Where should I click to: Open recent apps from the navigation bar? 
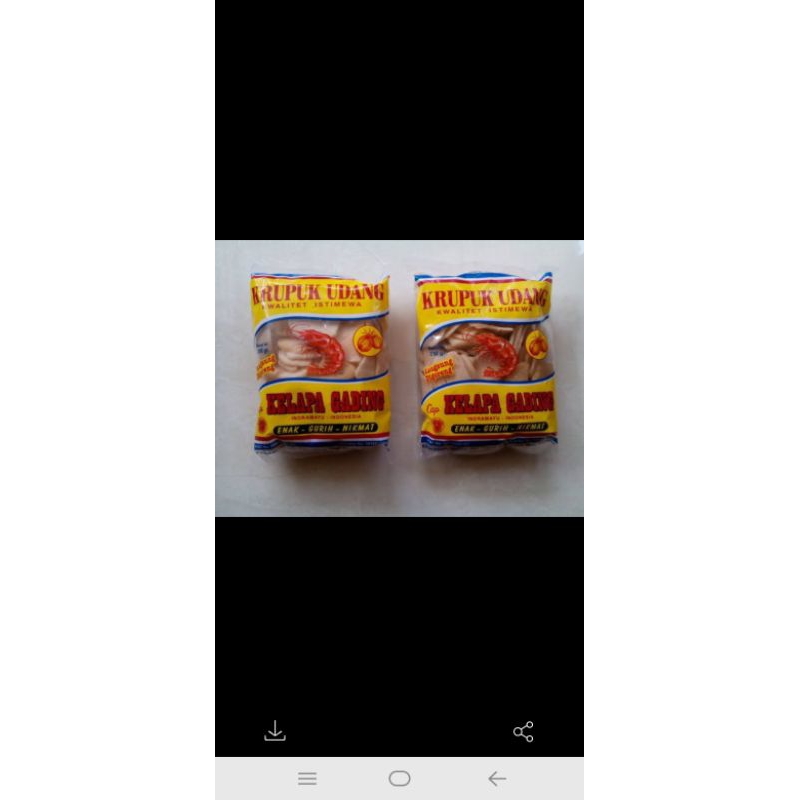(307, 779)
